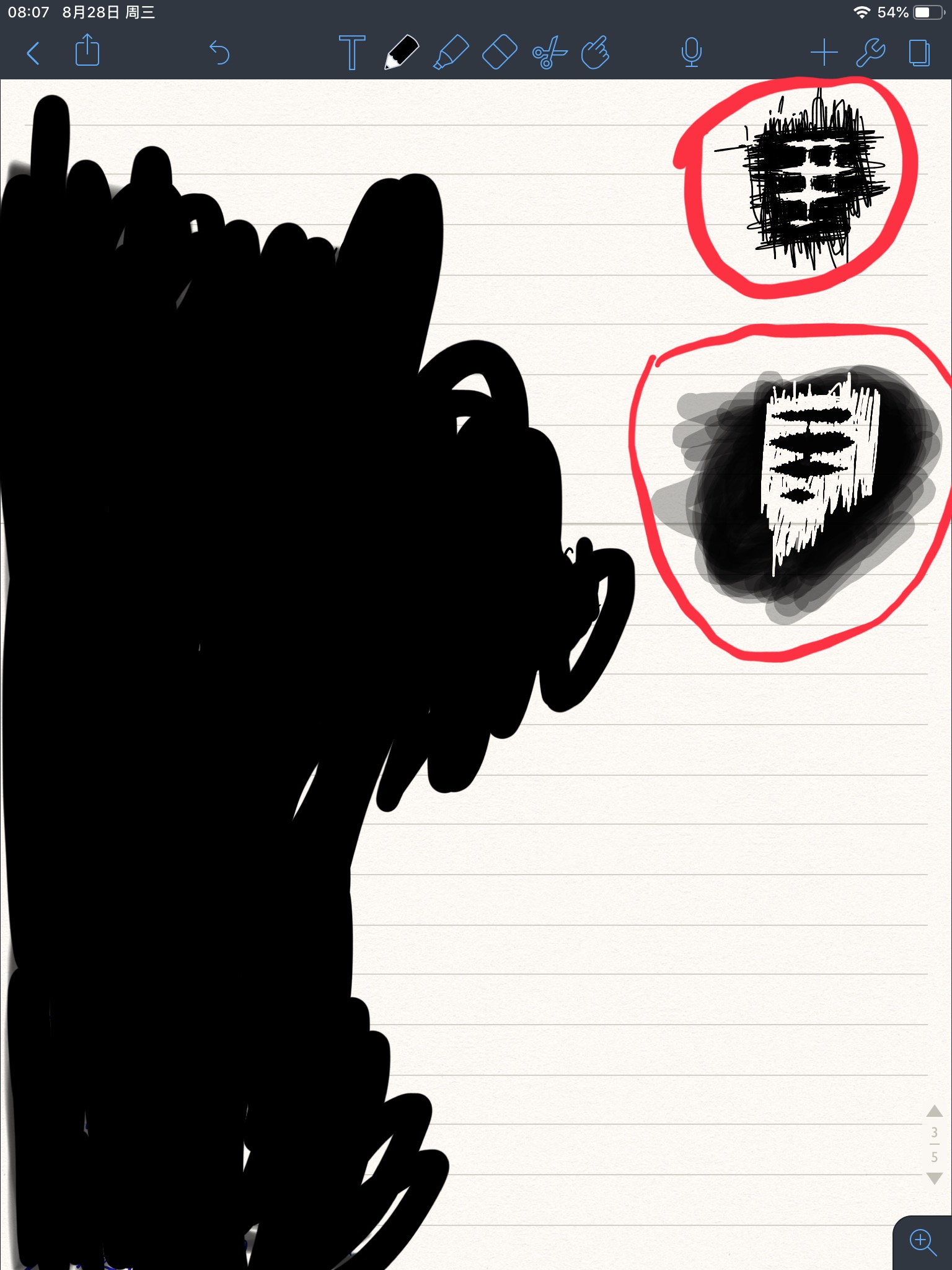The height and width of the screenshot is (1270, 952).
Task: Select the text tool
Action: click(351, 53)
